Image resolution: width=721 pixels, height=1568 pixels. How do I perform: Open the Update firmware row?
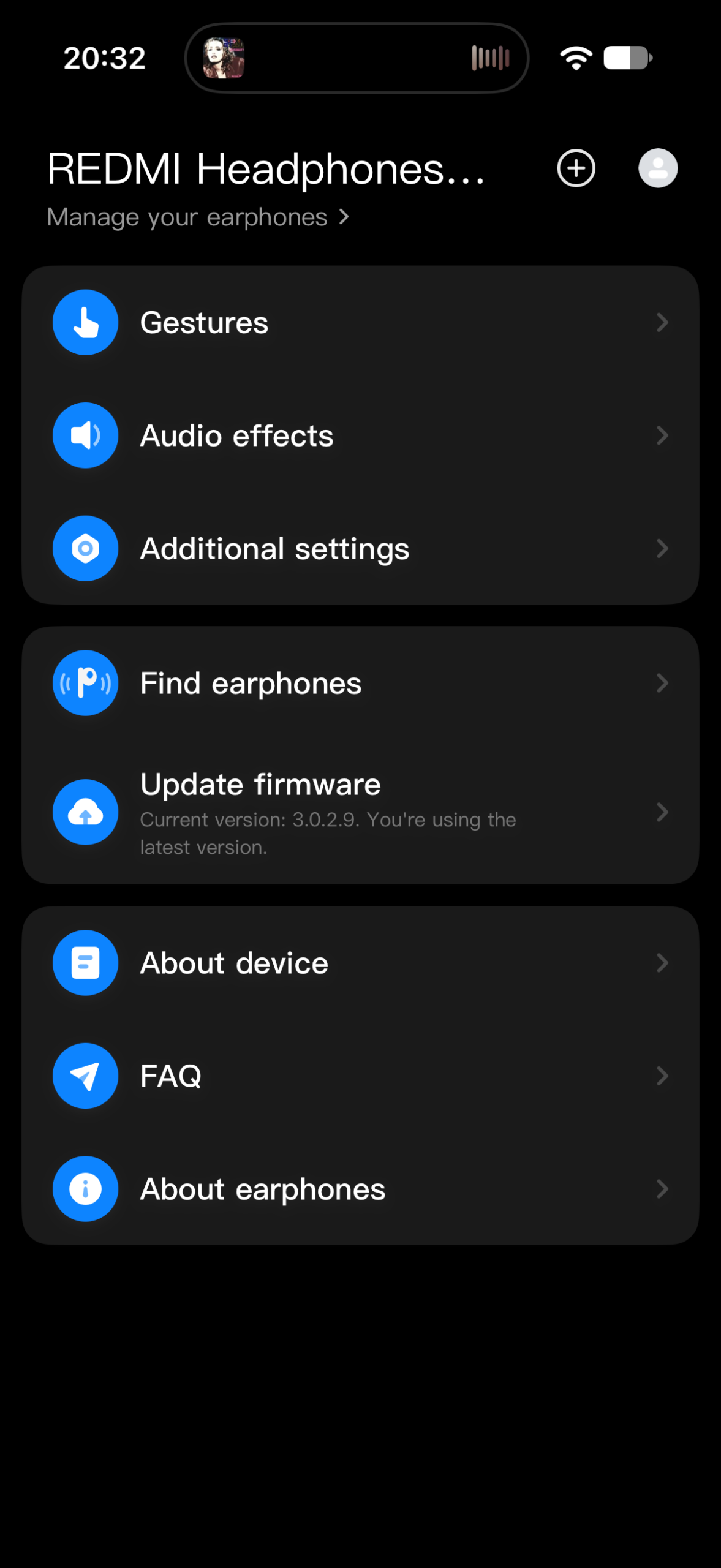coord(360,812)
